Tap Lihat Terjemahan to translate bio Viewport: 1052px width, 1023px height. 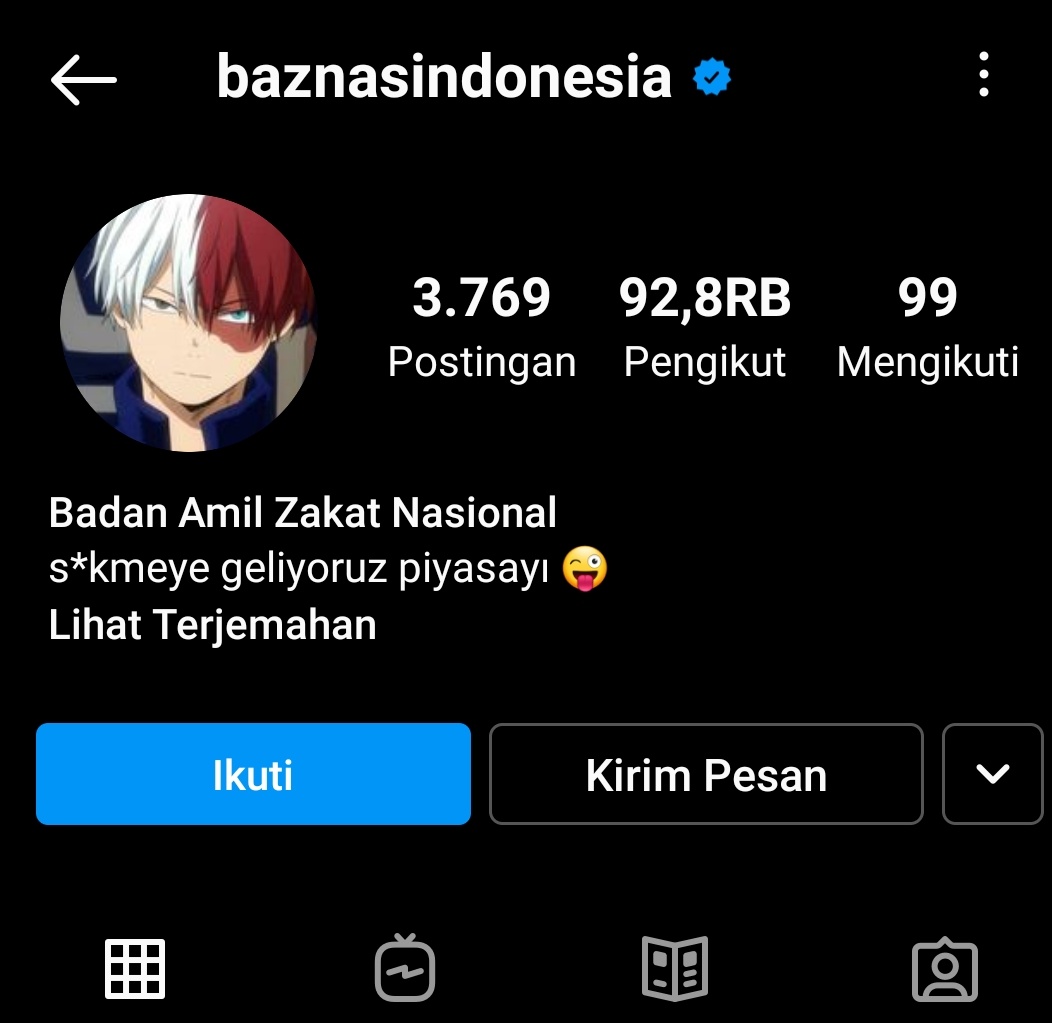pyautogui.click(x=212, y=626)
